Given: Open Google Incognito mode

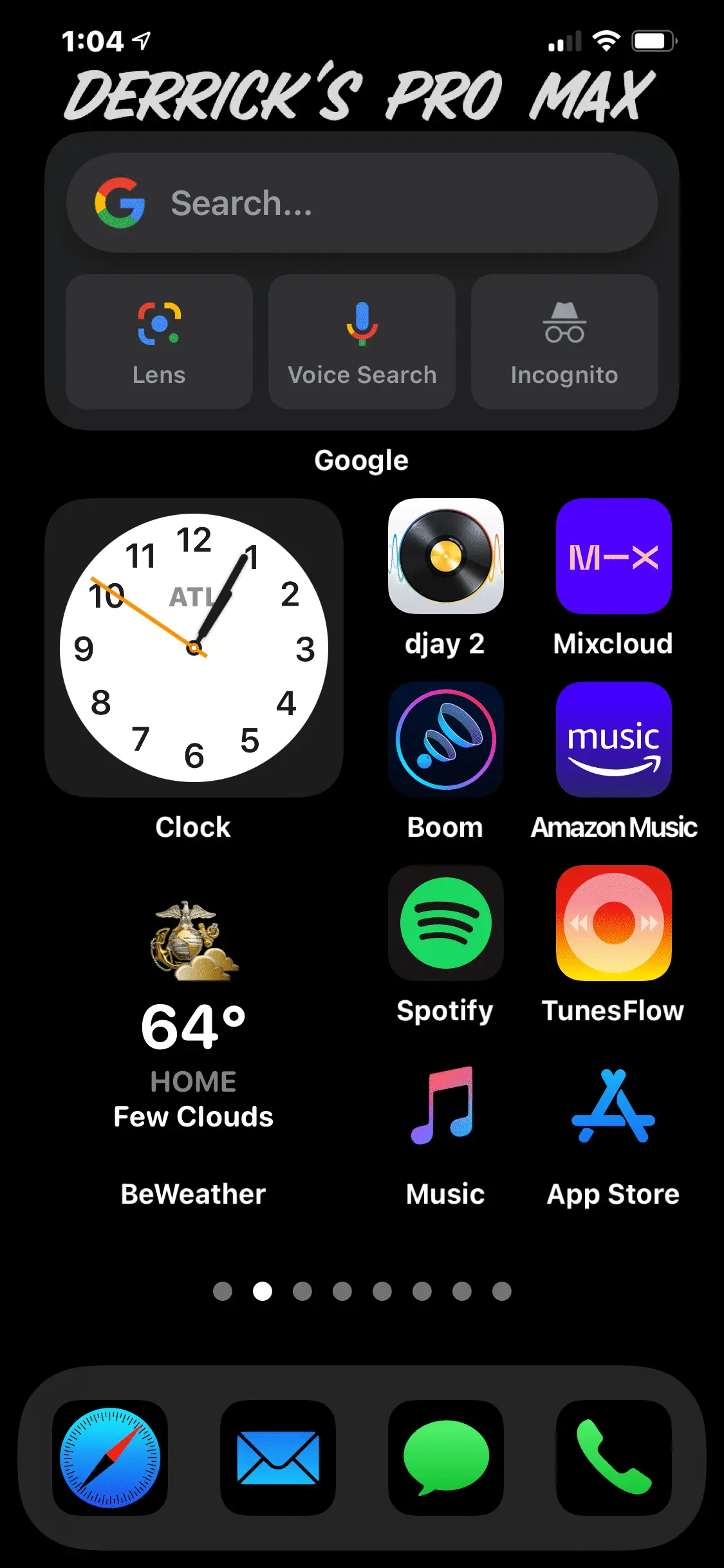Looking at the screenshot, I should tap(564, 342).
